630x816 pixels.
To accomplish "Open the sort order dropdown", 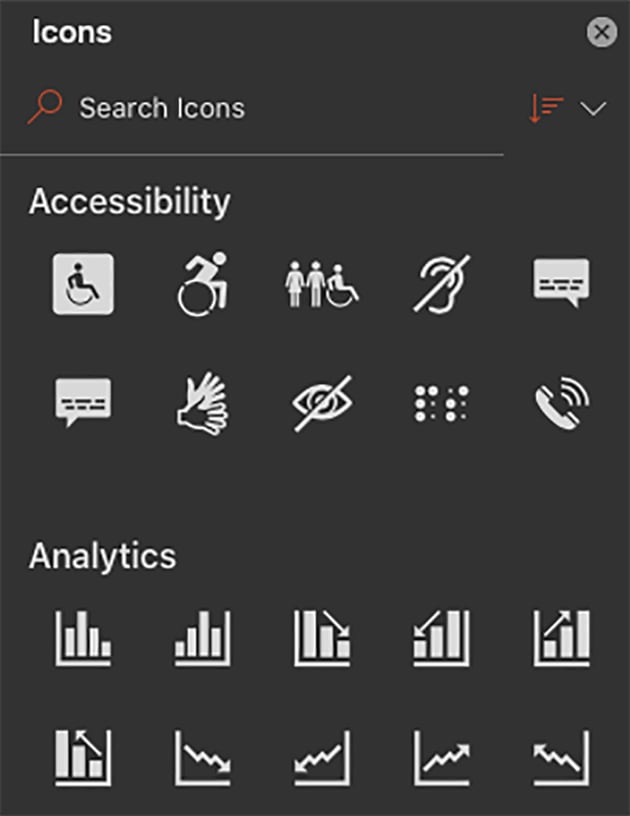I will pyautogui.click(x=593, y=109).
